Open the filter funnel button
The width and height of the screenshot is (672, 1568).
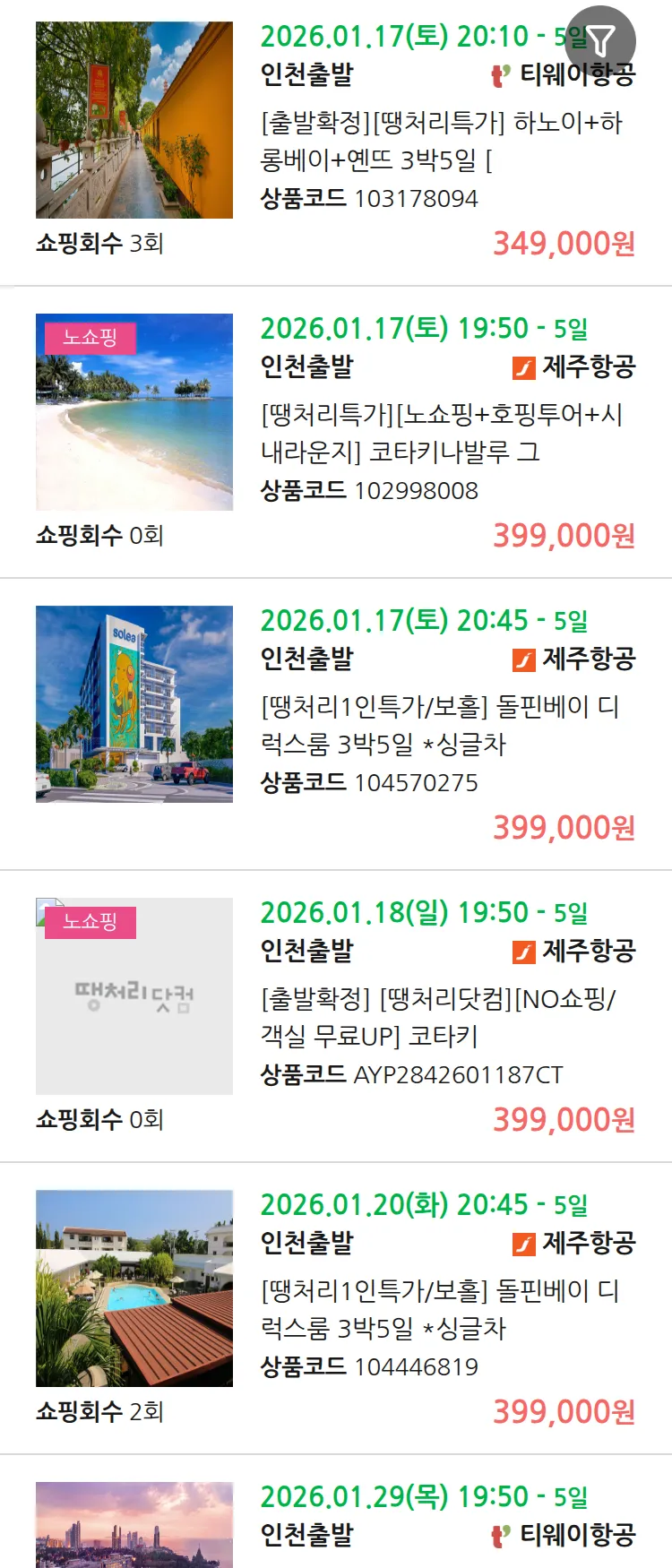pos(601,40)
